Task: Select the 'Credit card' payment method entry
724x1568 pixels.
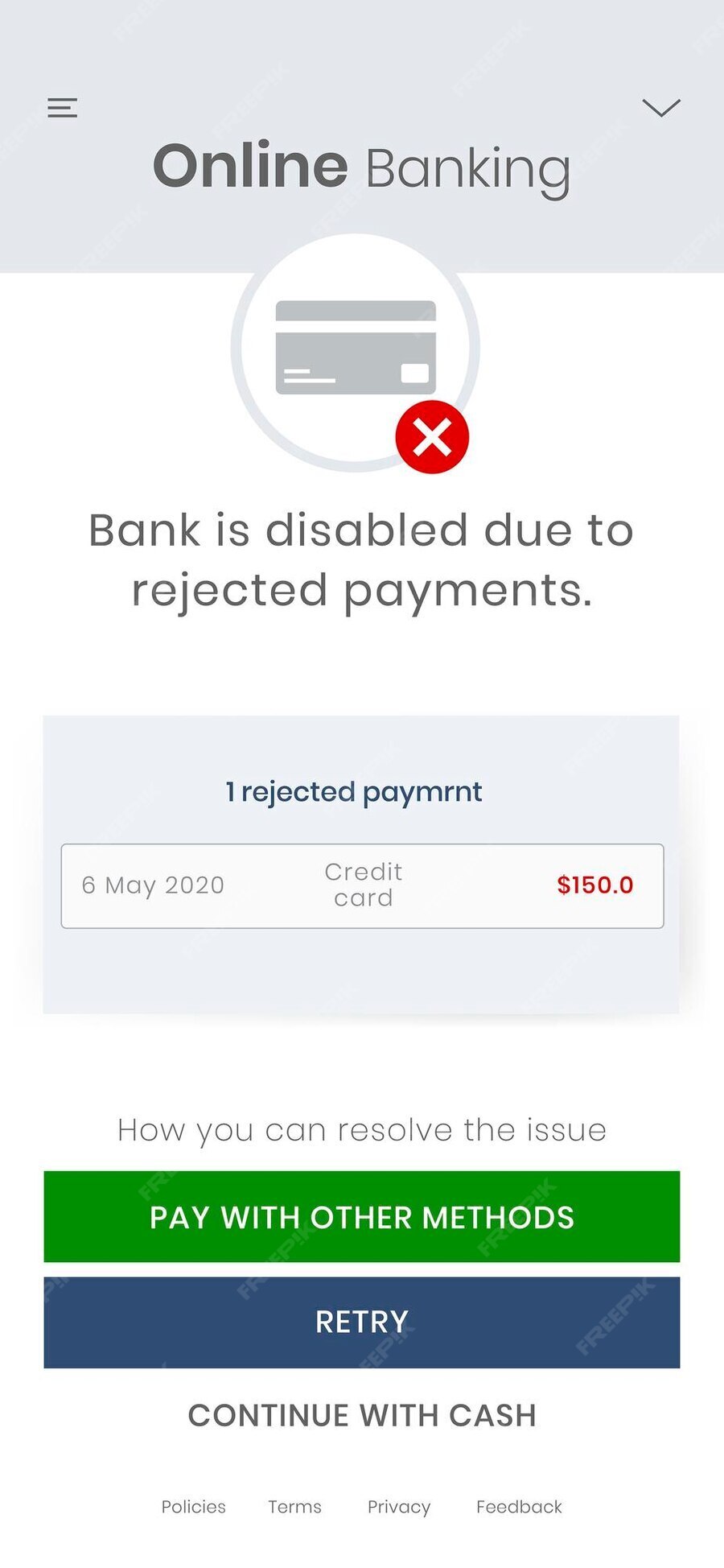Action: coord(363,884)
